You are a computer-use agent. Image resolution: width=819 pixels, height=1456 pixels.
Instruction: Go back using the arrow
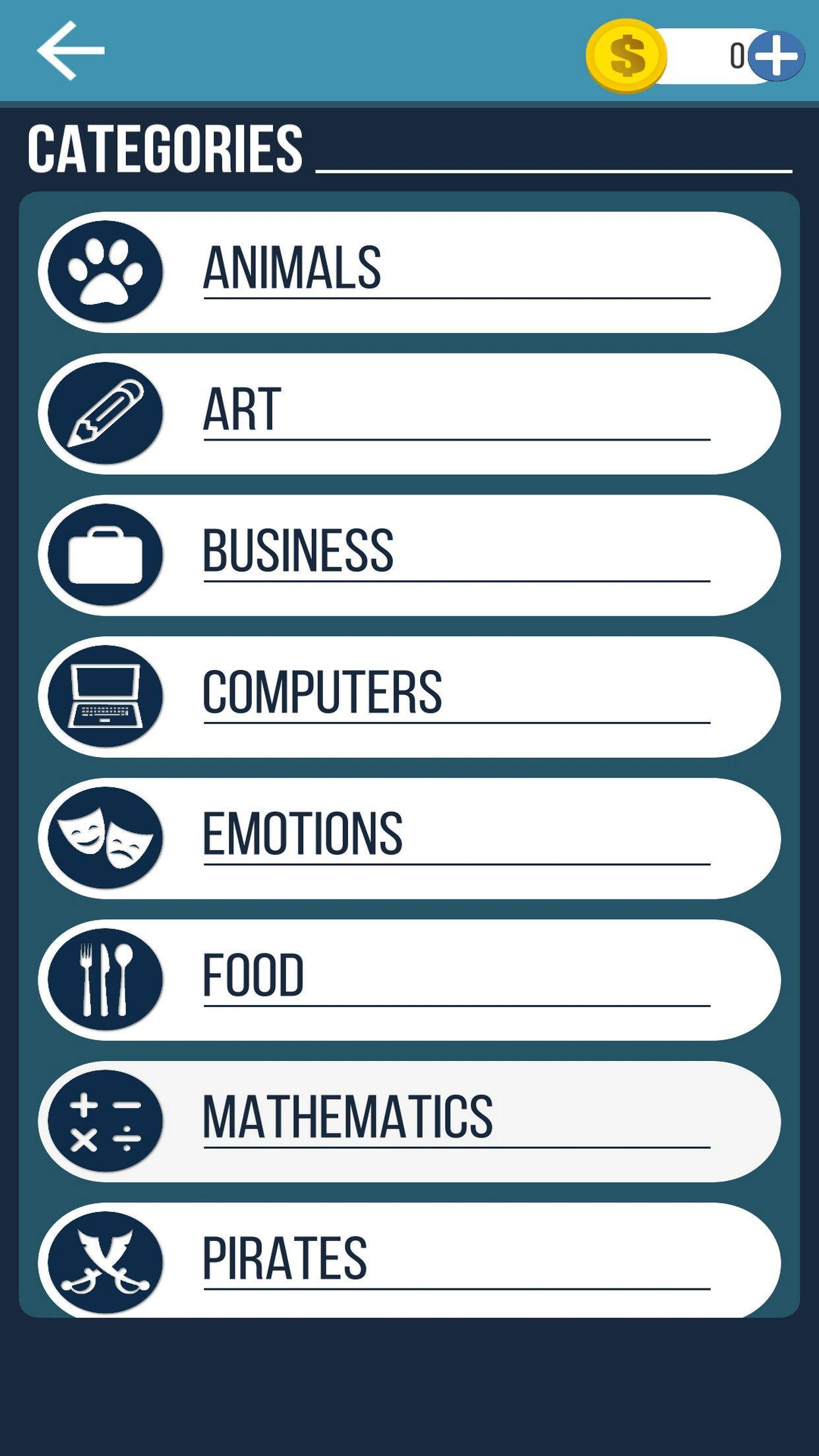[x=71, y=51]
